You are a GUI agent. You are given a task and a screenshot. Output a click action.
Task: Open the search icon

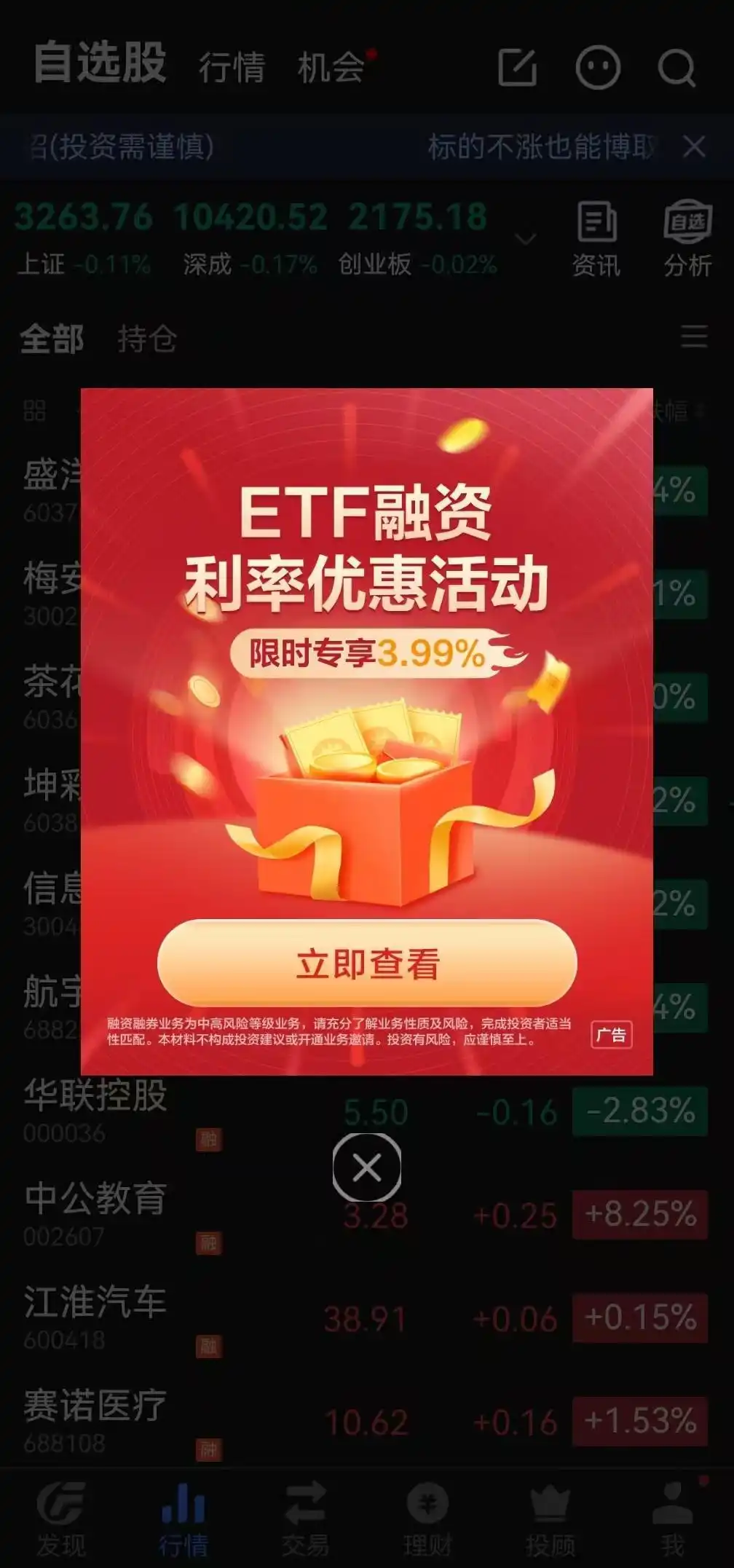pyautogui.click(x=676, y=69)
